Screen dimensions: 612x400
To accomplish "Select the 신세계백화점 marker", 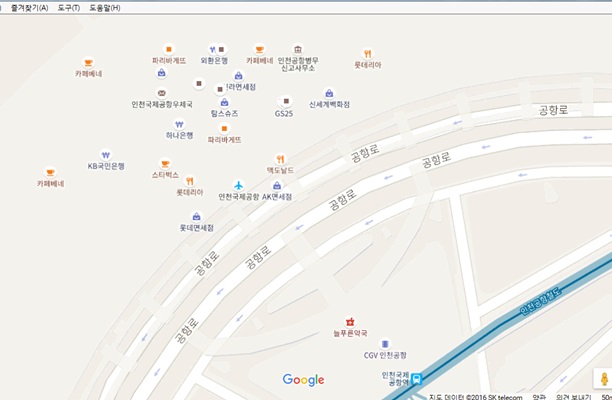I will pos(329,93).
